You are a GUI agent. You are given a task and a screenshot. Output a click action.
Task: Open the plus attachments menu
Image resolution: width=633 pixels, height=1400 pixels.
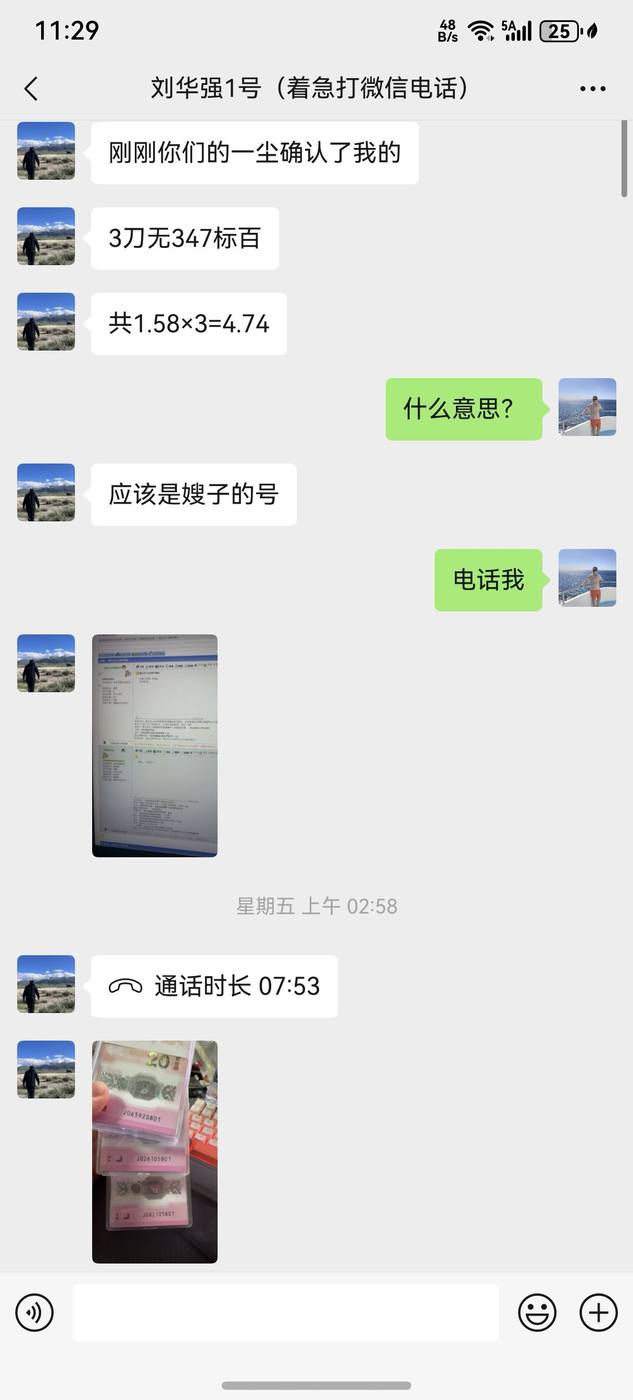[598, 1312]
